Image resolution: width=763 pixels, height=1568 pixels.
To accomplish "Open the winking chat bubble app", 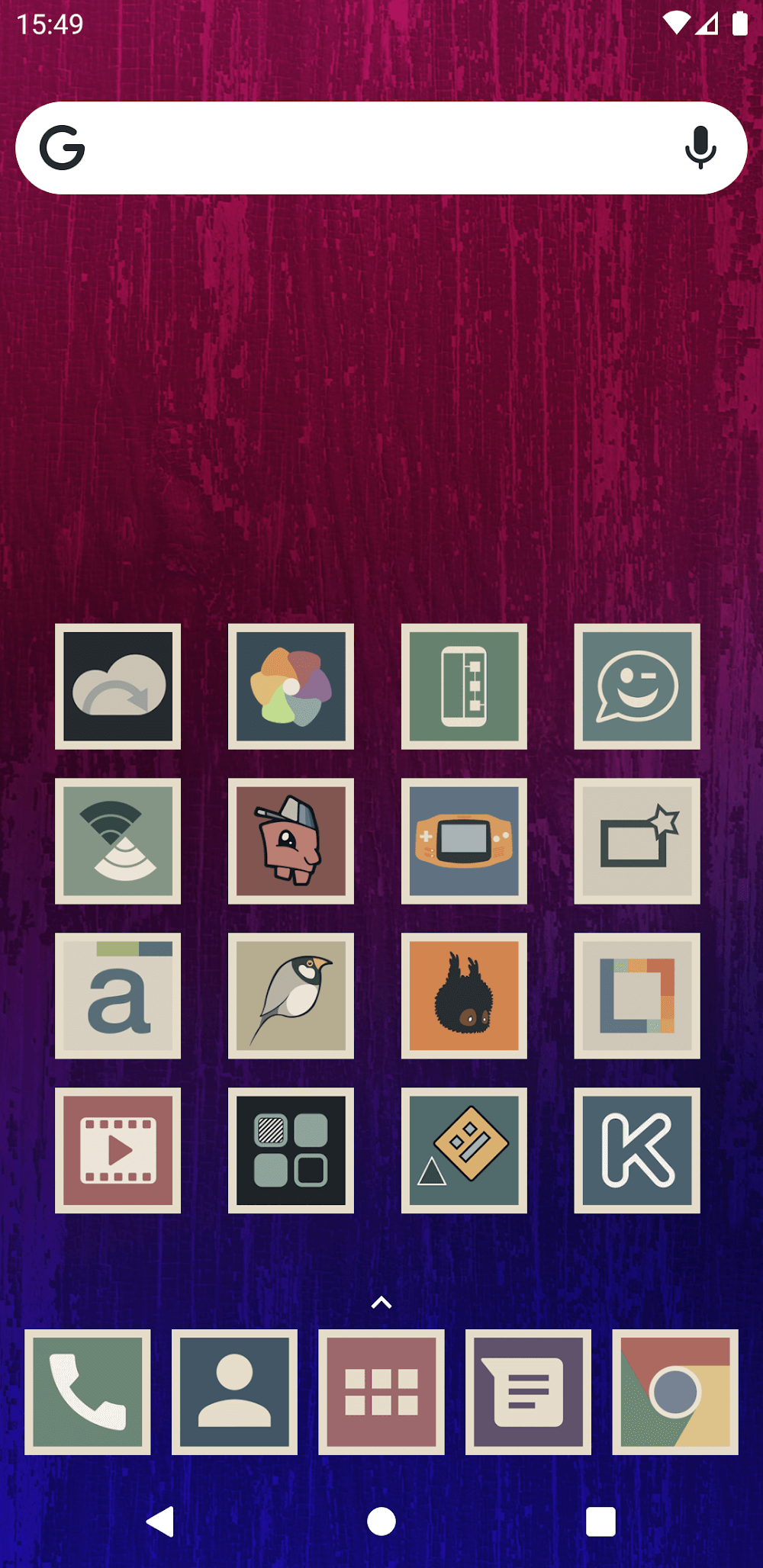I will (x=637, y=686).
